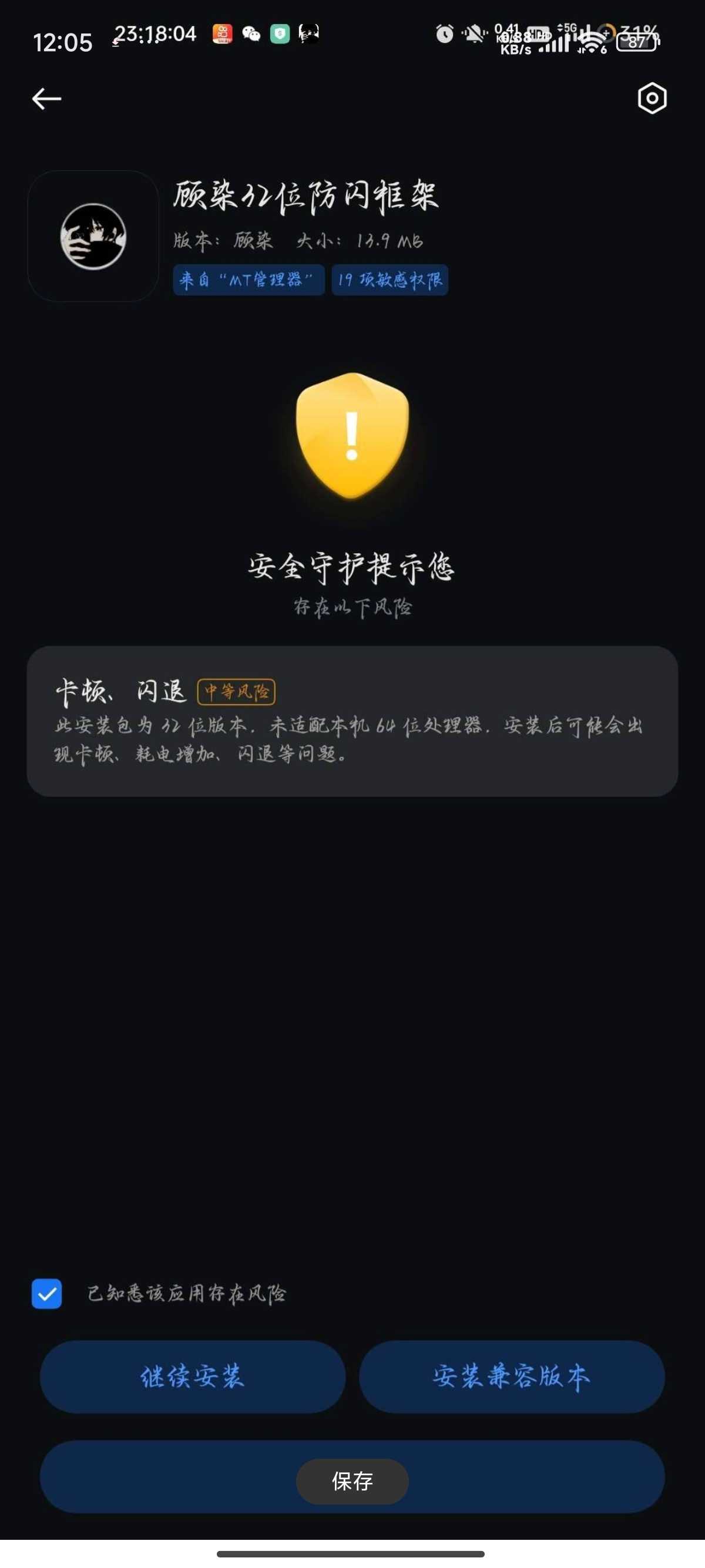Choose 安装兼容版本 button
Viewport: 705px width, 1568px height.
click(511, 1377)
